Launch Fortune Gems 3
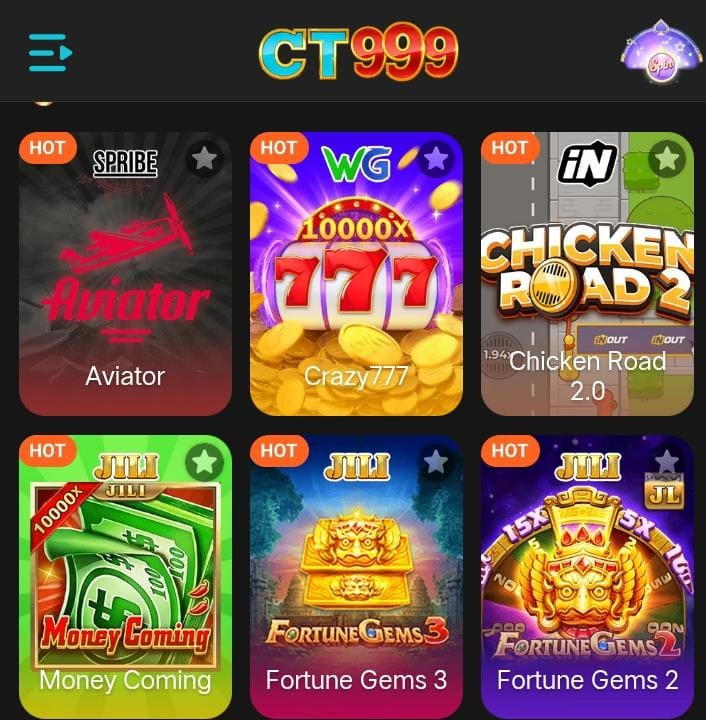The image size is (706, 720). click(x=356, y=580)
